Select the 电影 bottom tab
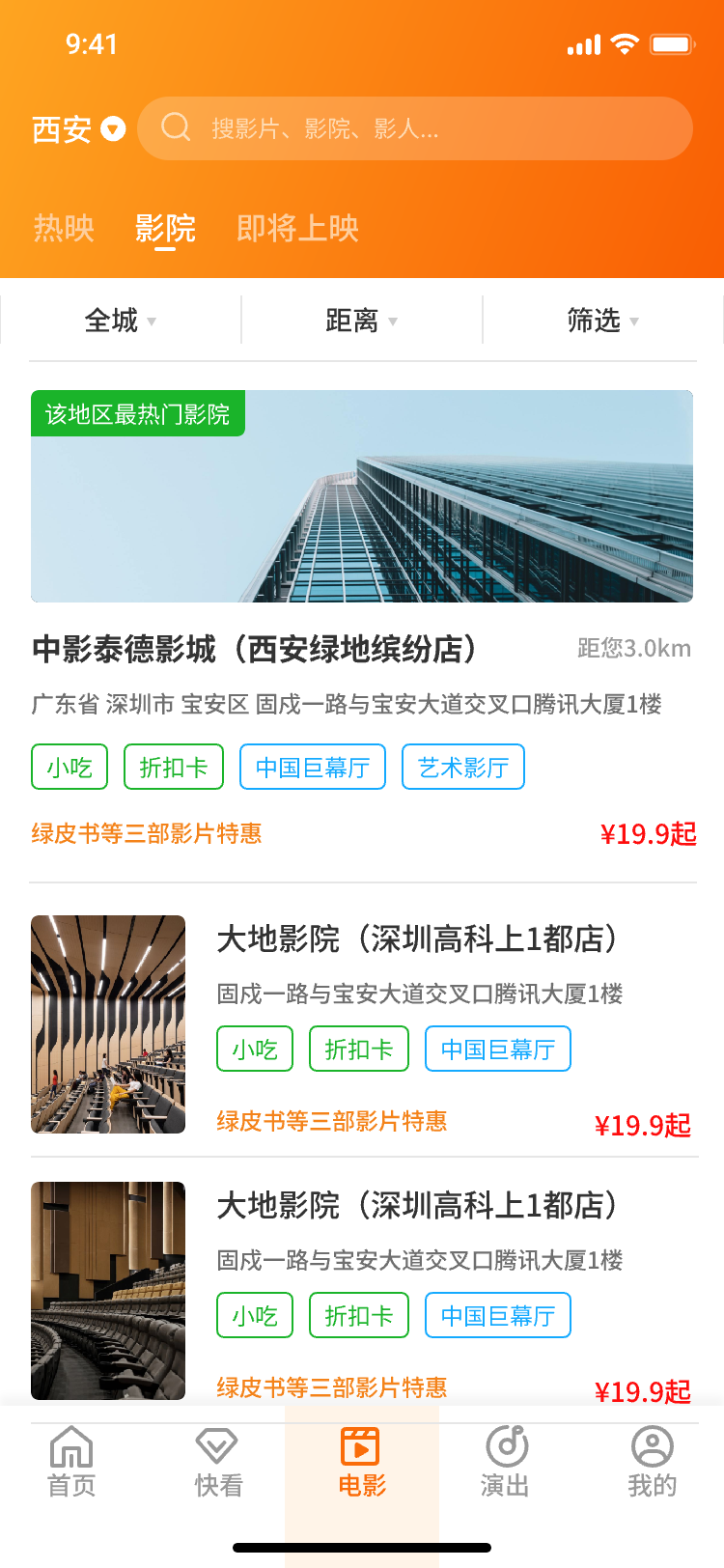 pos(362,1463)
